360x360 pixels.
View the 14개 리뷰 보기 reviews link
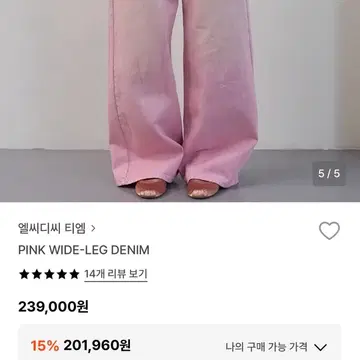116,274
